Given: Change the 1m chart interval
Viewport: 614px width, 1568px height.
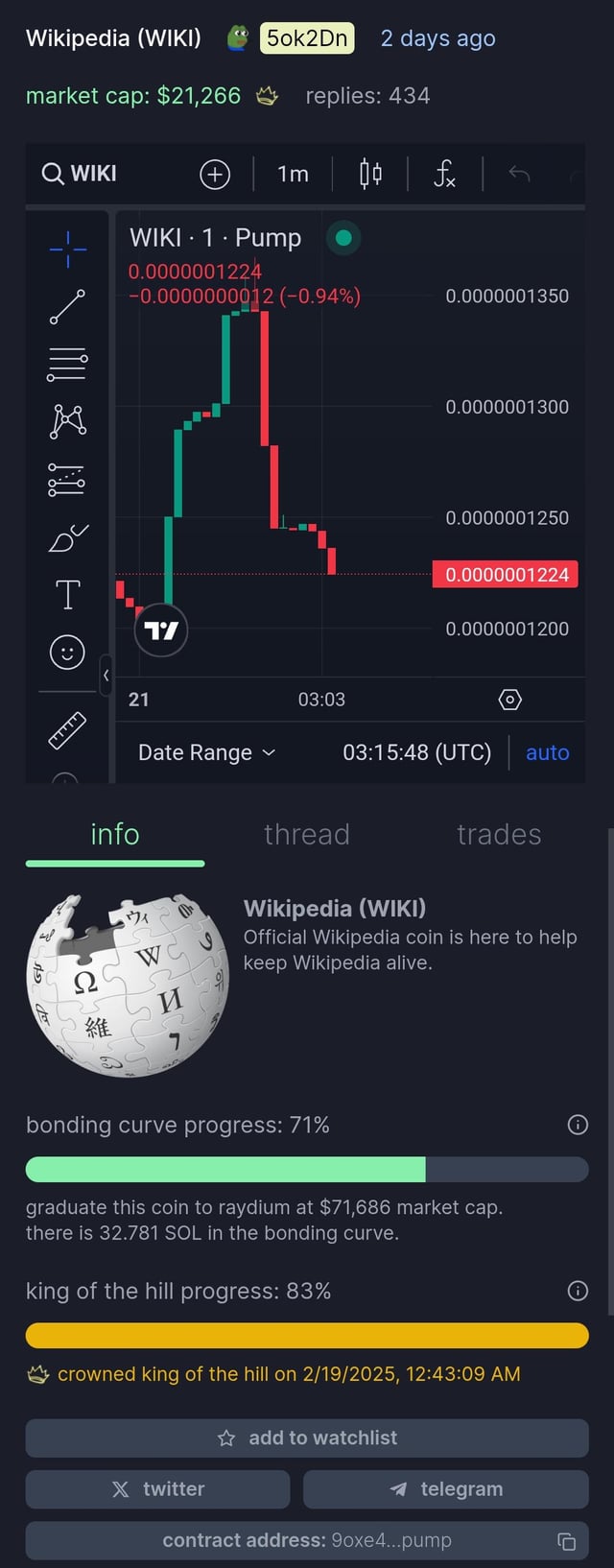Looking at the screenshot, I should click(293, 175).
